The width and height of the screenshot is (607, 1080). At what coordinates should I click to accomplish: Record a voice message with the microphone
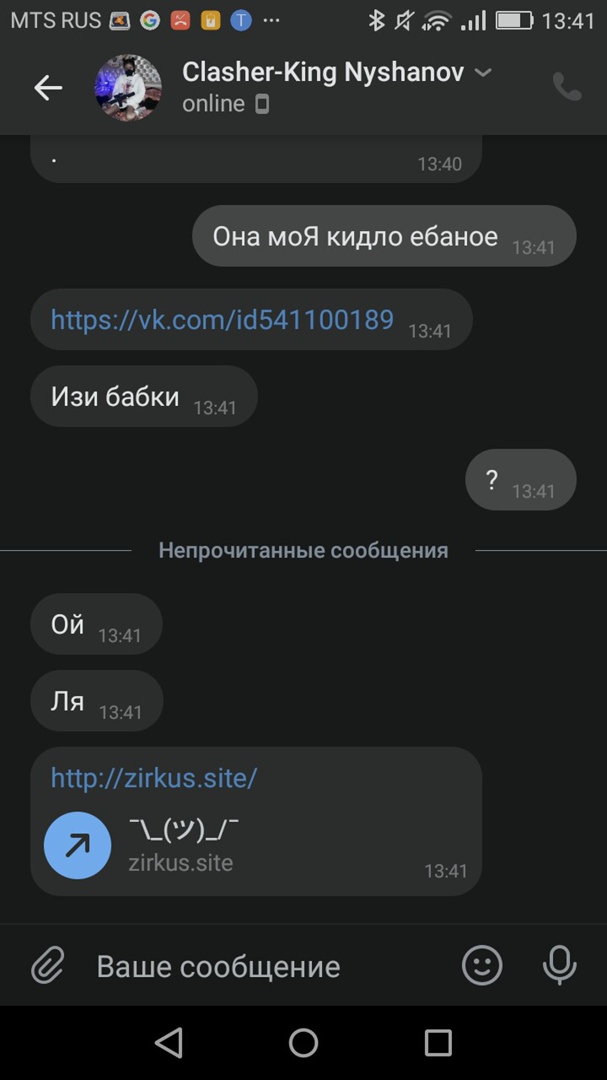click(559, 966)
